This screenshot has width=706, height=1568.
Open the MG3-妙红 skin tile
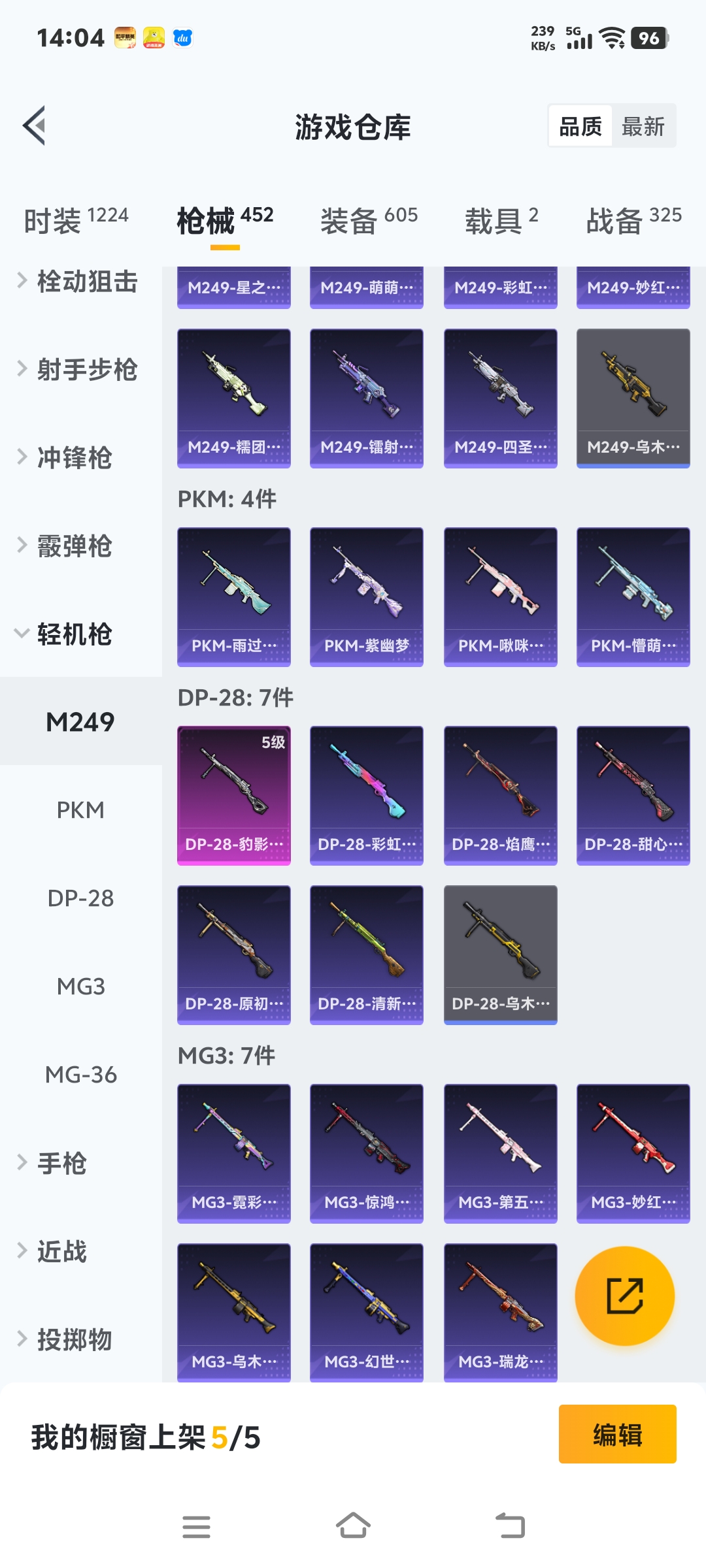633,1153
